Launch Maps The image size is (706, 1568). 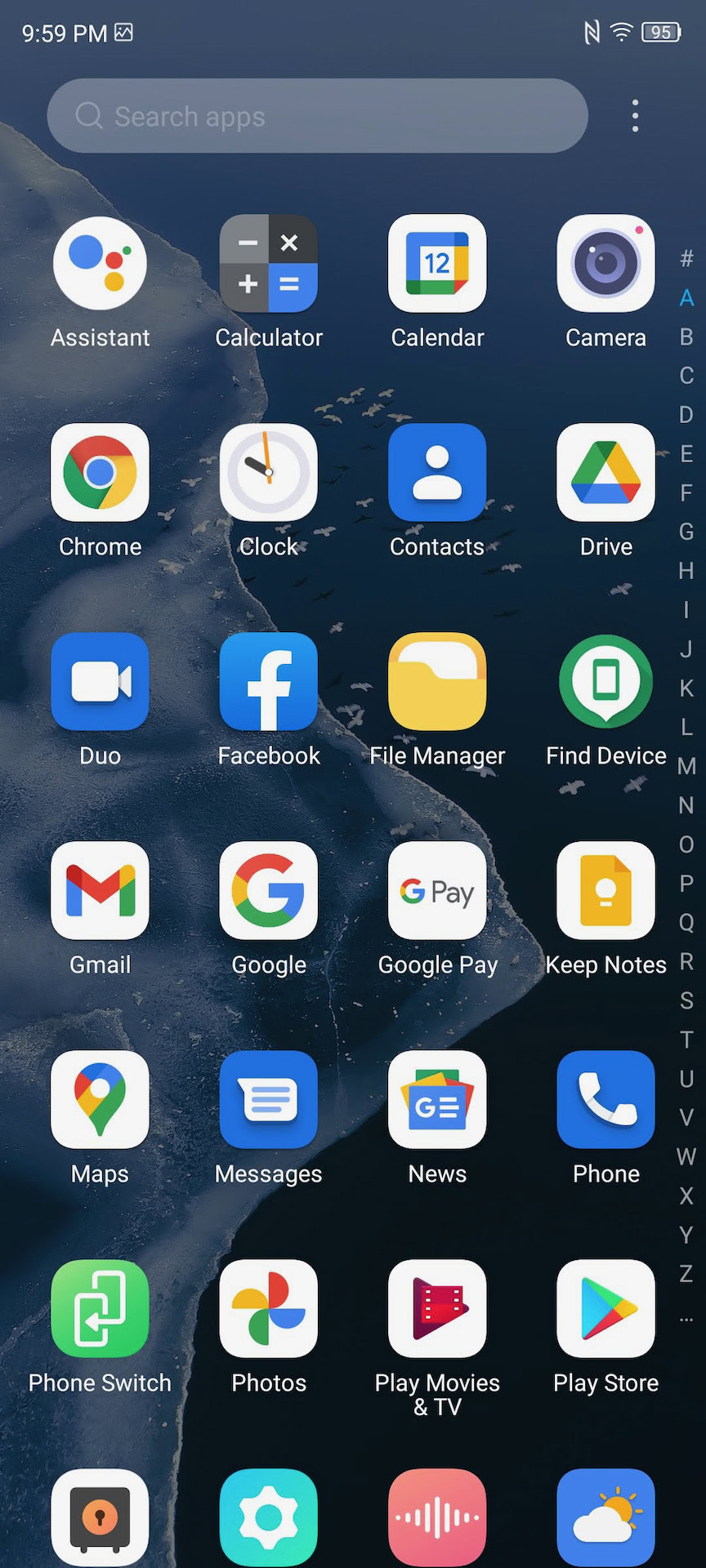(x=100, y=1100)
